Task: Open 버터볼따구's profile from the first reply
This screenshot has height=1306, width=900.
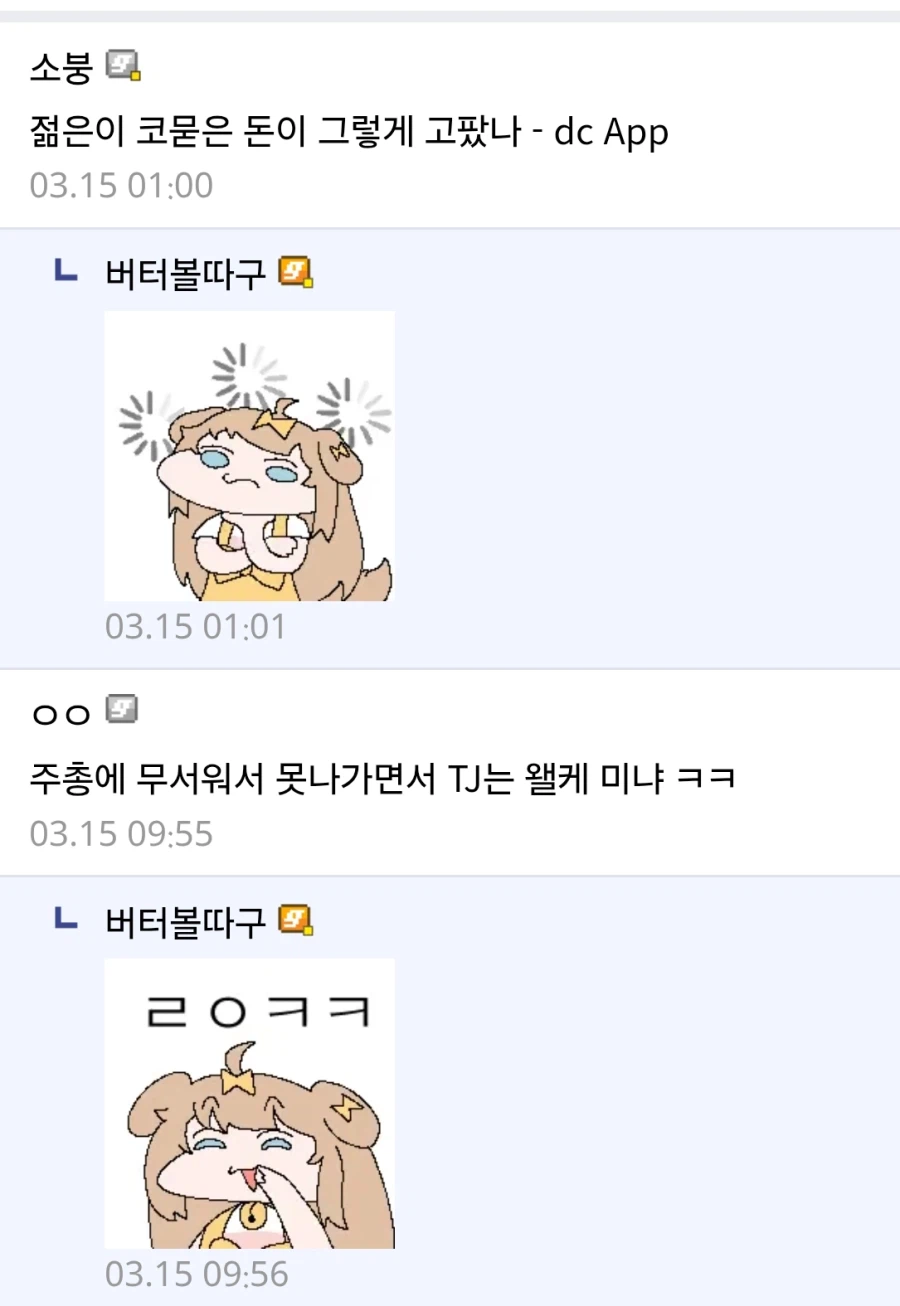Action: click(185, 272)
